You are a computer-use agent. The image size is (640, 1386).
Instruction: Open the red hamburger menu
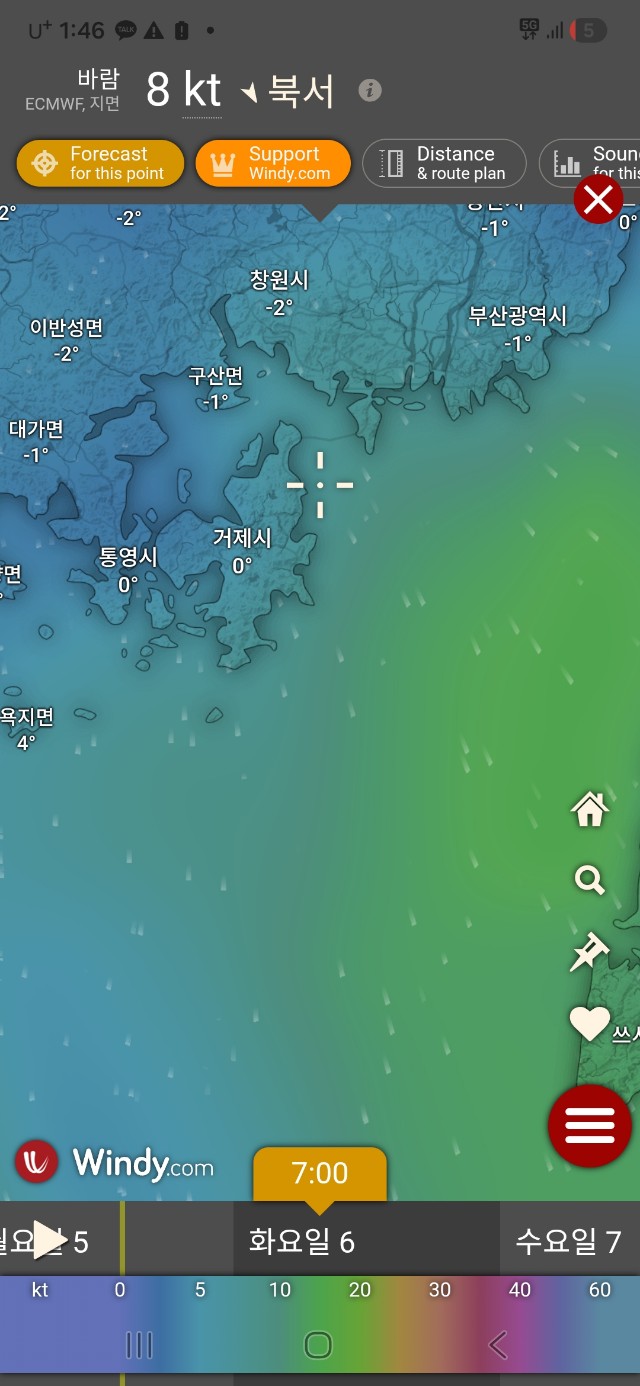tap(590, 1126)
